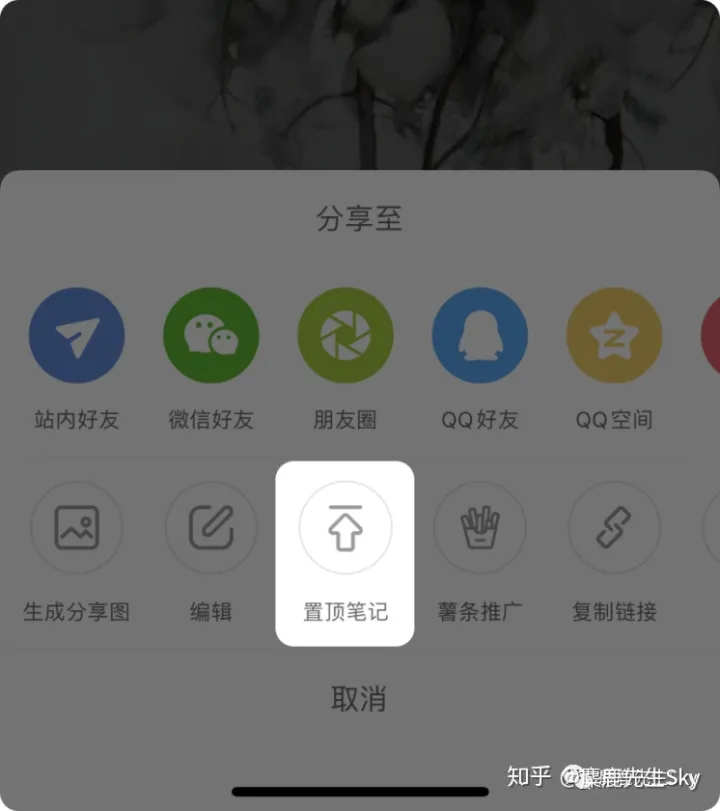Dismiss share sheet with 取消
720x811 pixels.
tap(358, 699)
